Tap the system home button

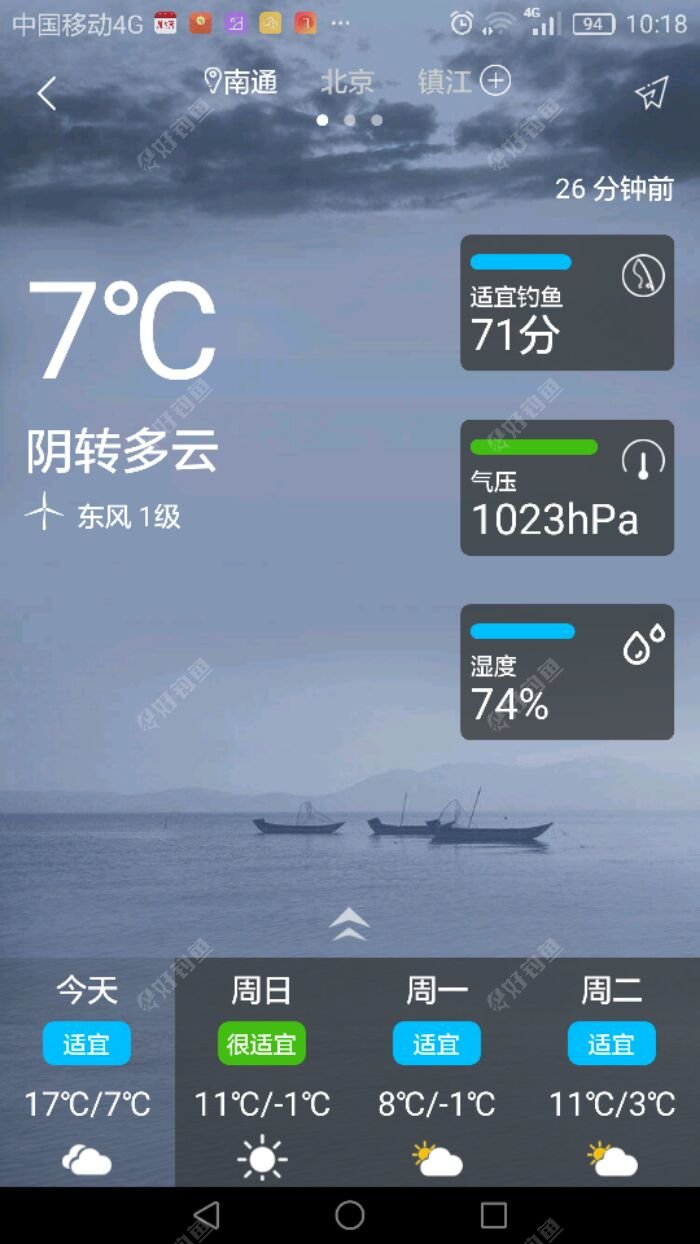pos(349,1215)
